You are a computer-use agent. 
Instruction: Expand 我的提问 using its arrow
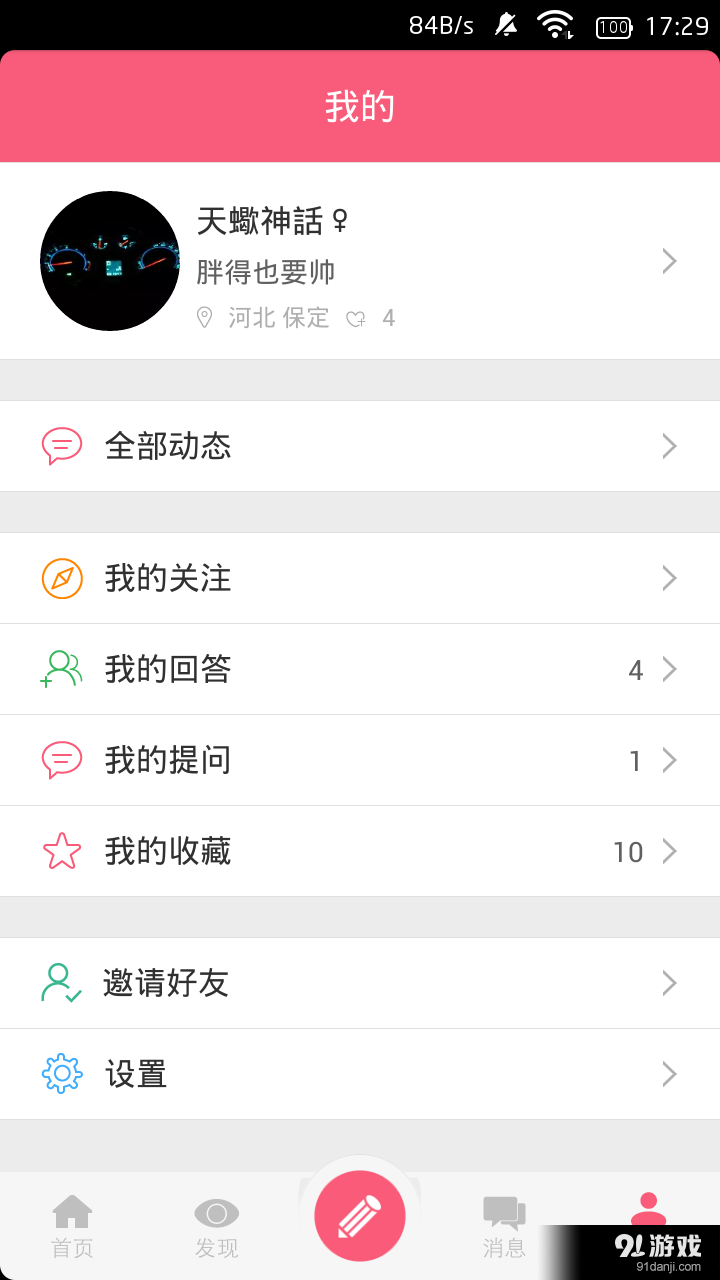point(668,760)
